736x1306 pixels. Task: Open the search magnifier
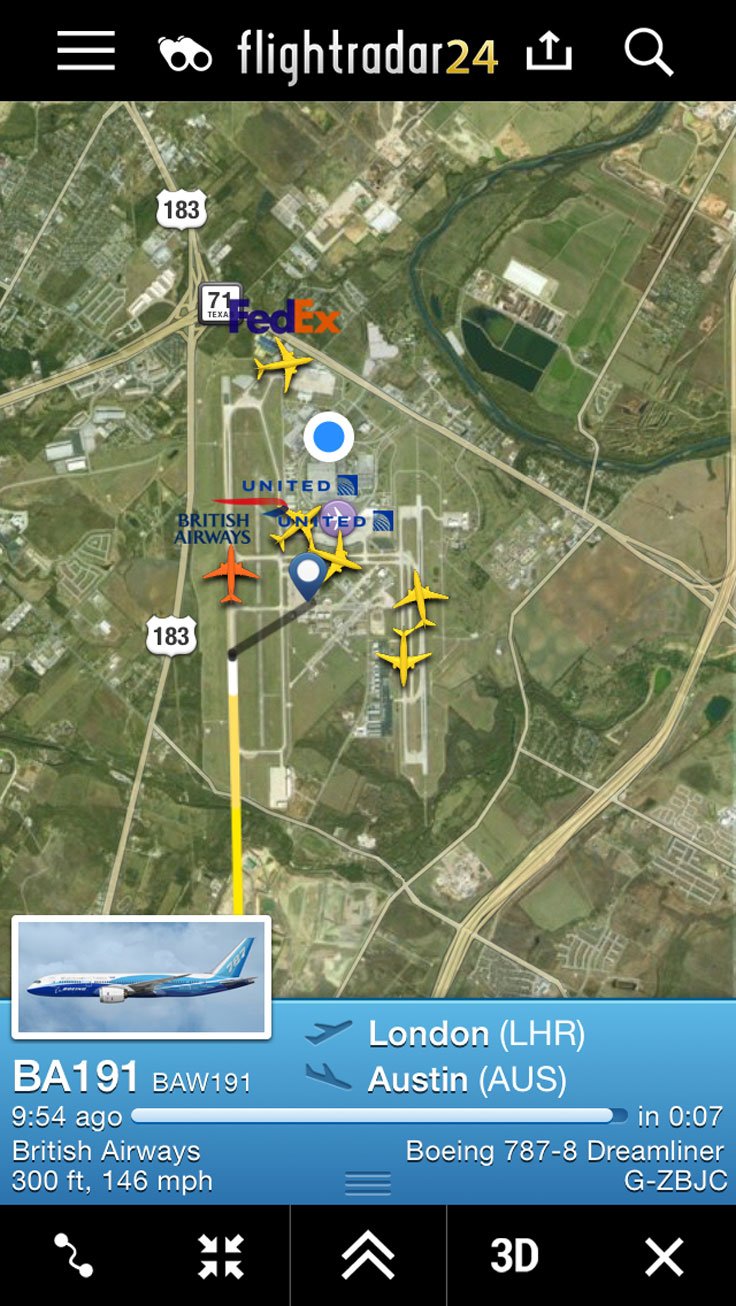649,51
